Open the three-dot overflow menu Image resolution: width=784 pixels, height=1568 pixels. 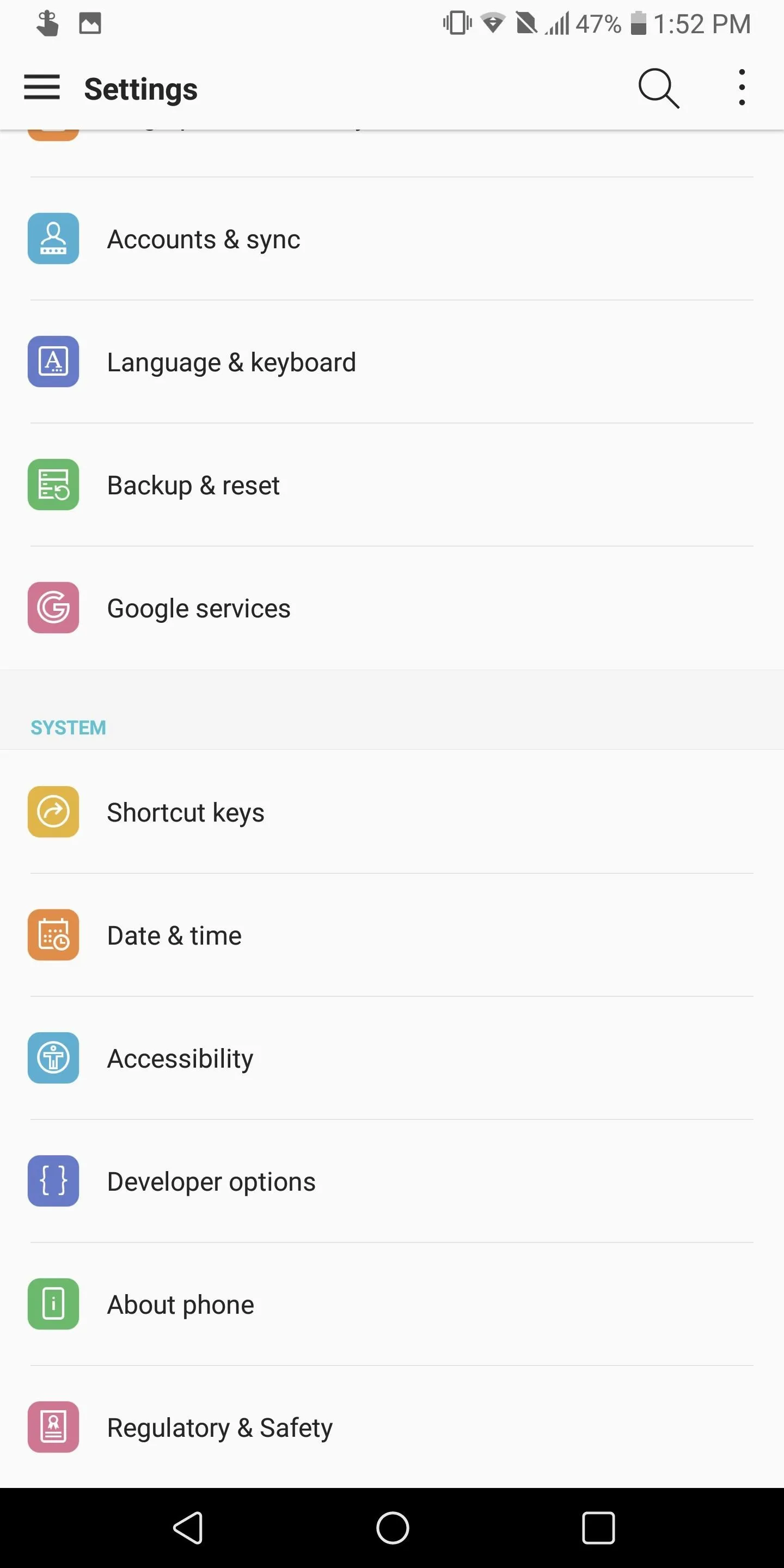tap(742, 88)
